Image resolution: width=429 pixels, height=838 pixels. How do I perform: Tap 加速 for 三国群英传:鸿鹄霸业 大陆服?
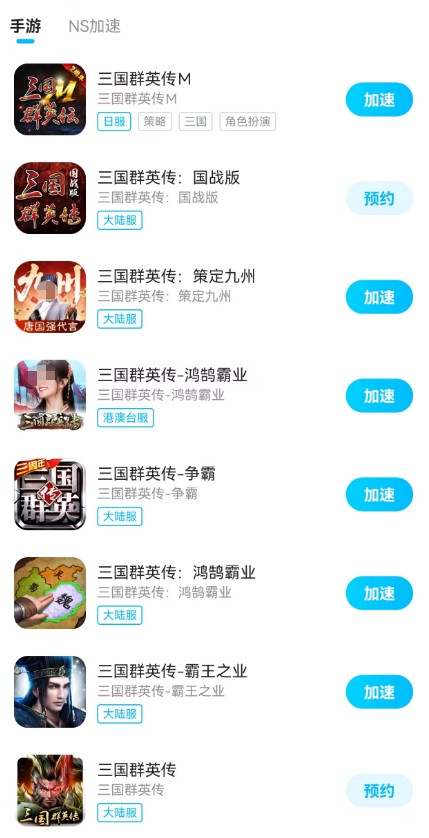click(379, 593)
